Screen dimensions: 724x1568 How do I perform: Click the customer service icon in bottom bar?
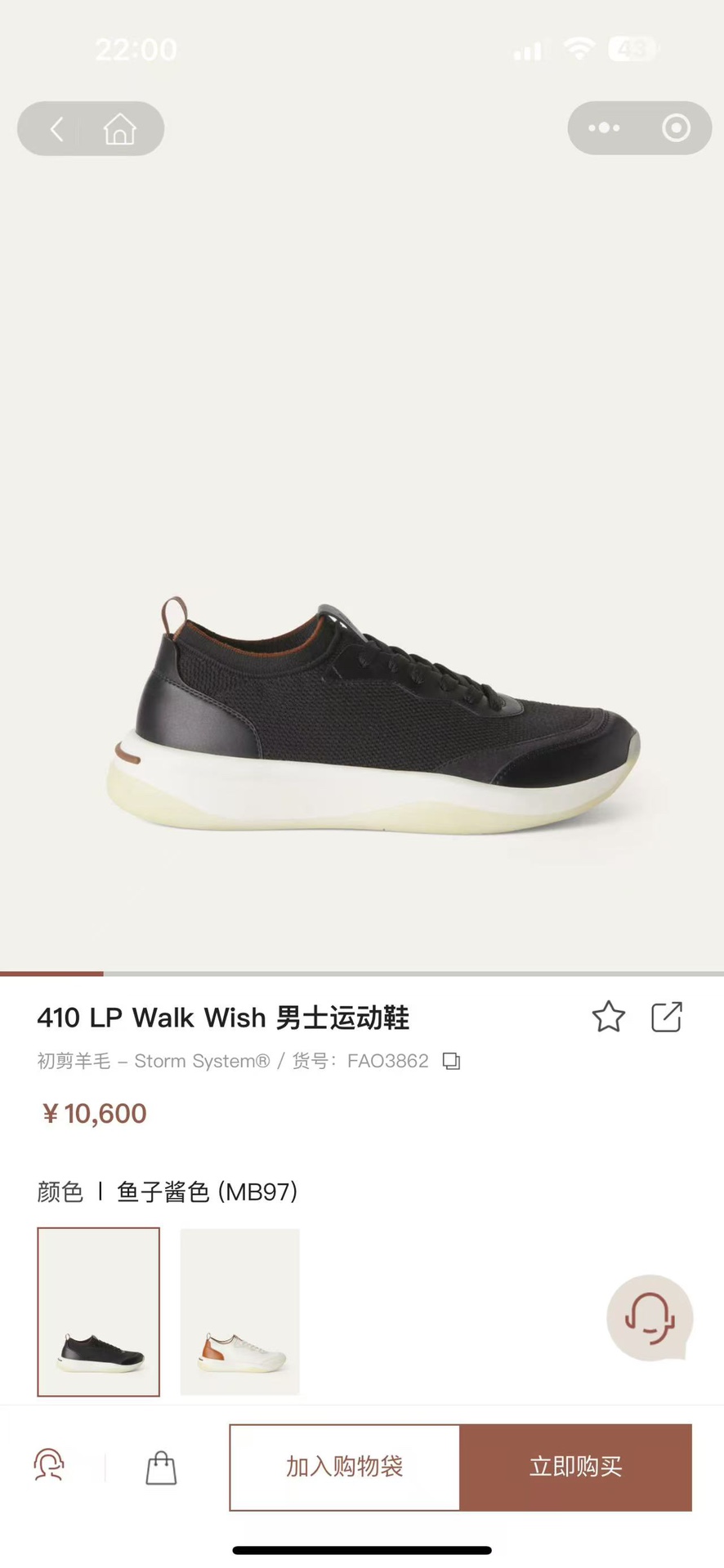tap(47, 1466)
